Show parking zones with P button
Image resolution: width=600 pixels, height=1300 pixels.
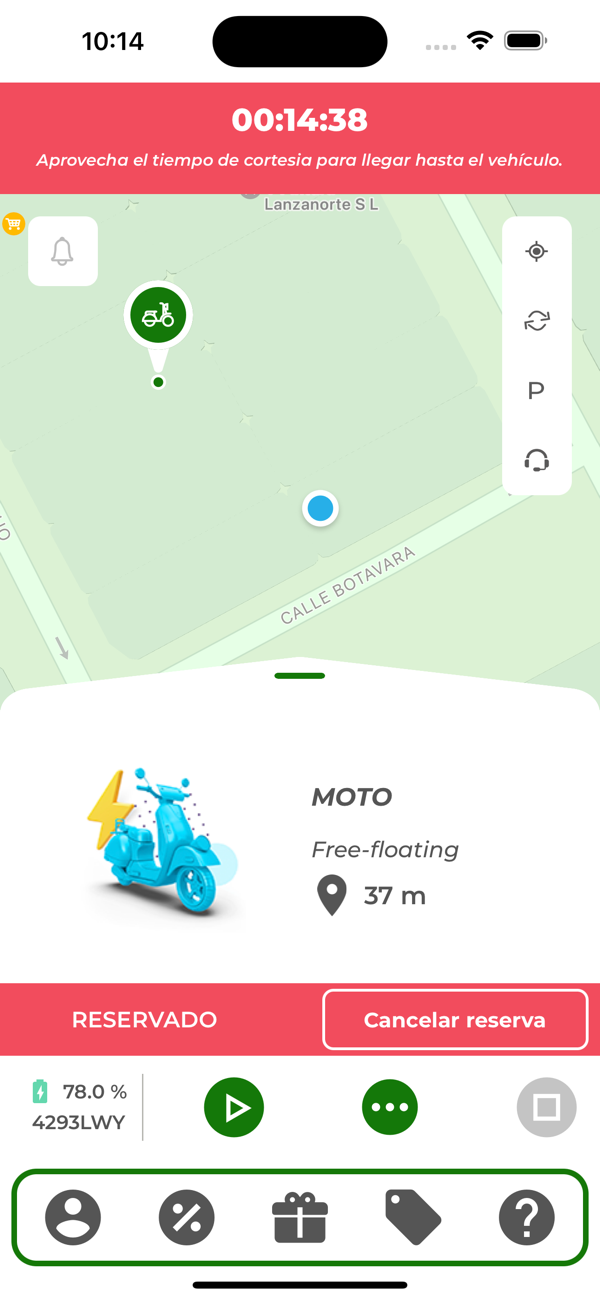click(x=537, y=391)
